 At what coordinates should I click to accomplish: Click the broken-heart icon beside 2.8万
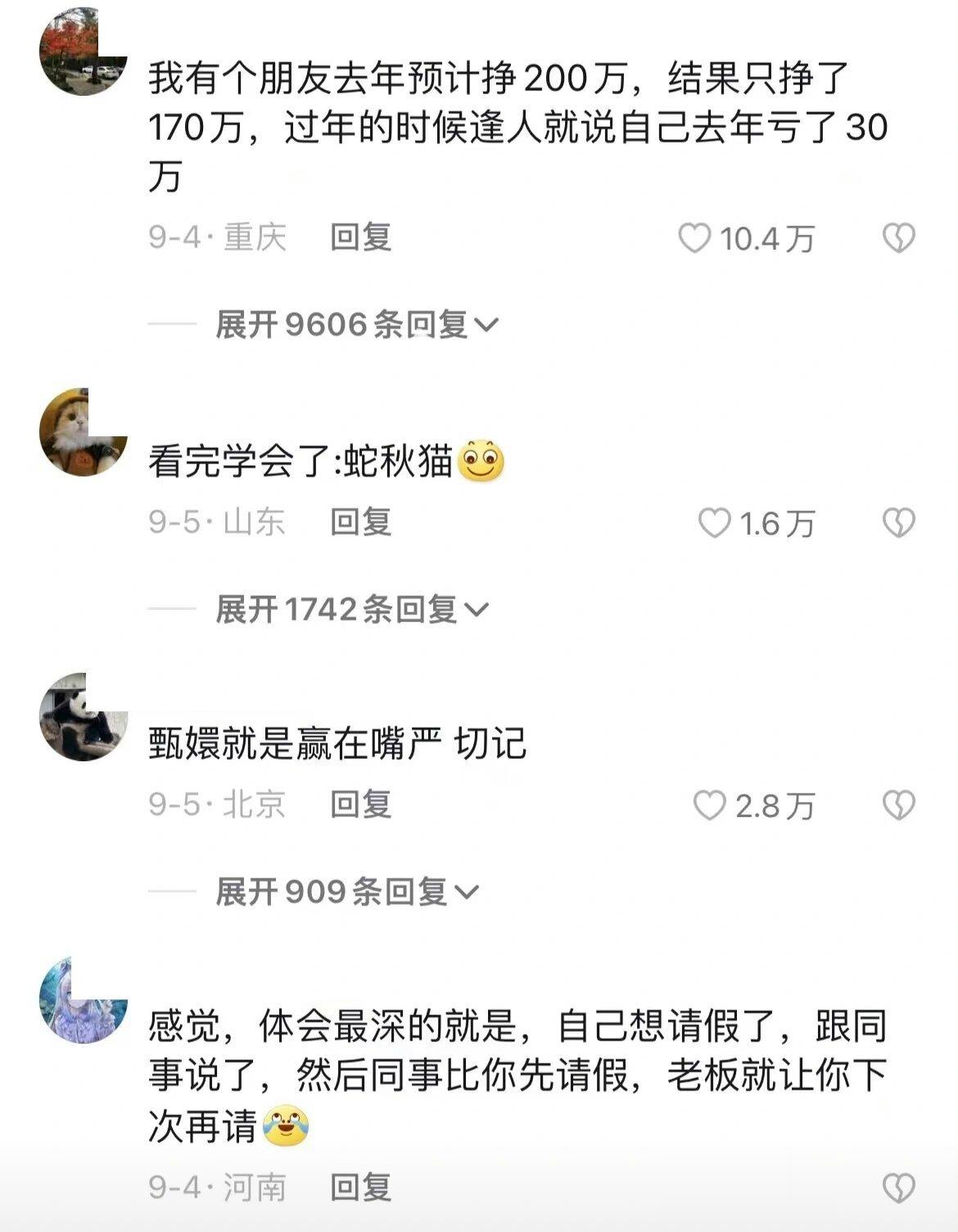pos(901,805)
